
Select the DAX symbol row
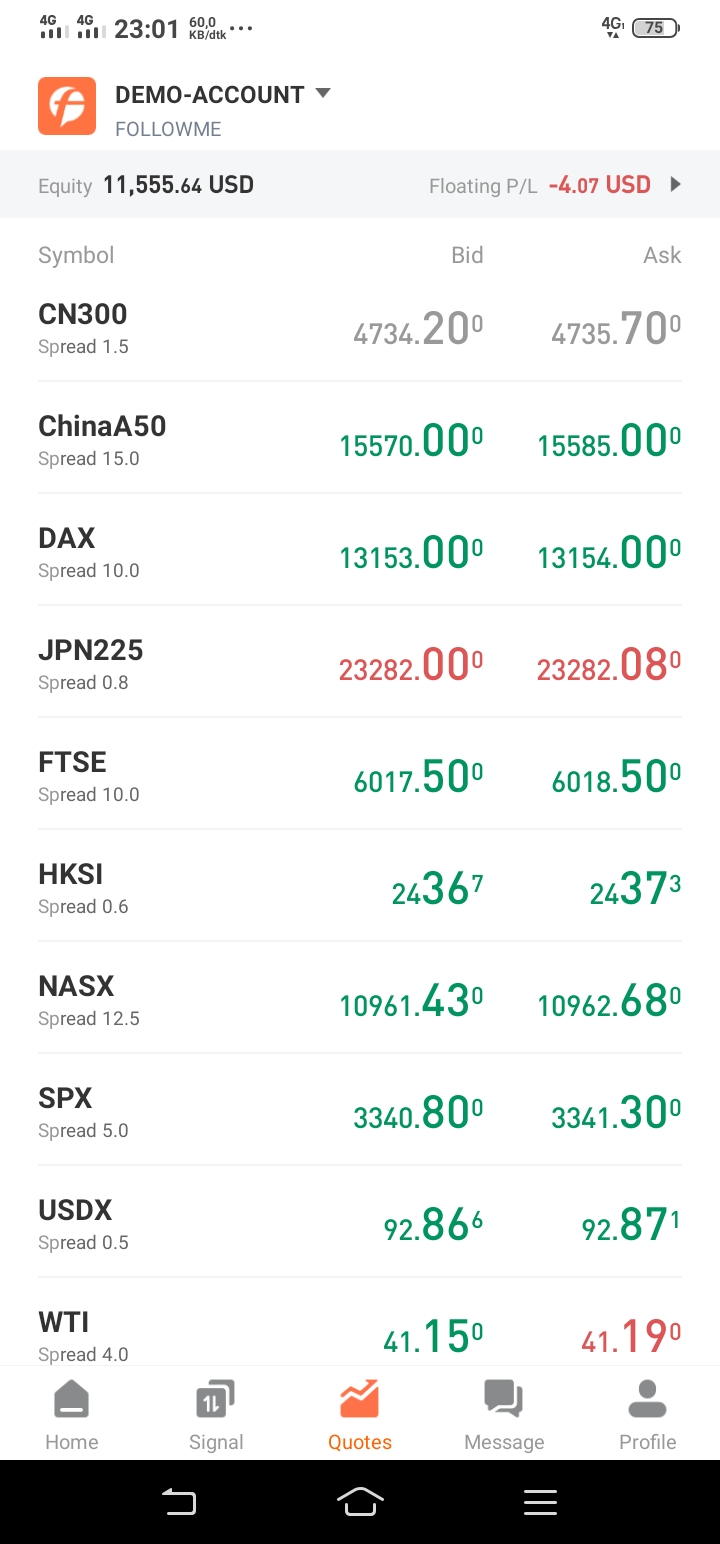pyautogui.click(x=360, y=550)
